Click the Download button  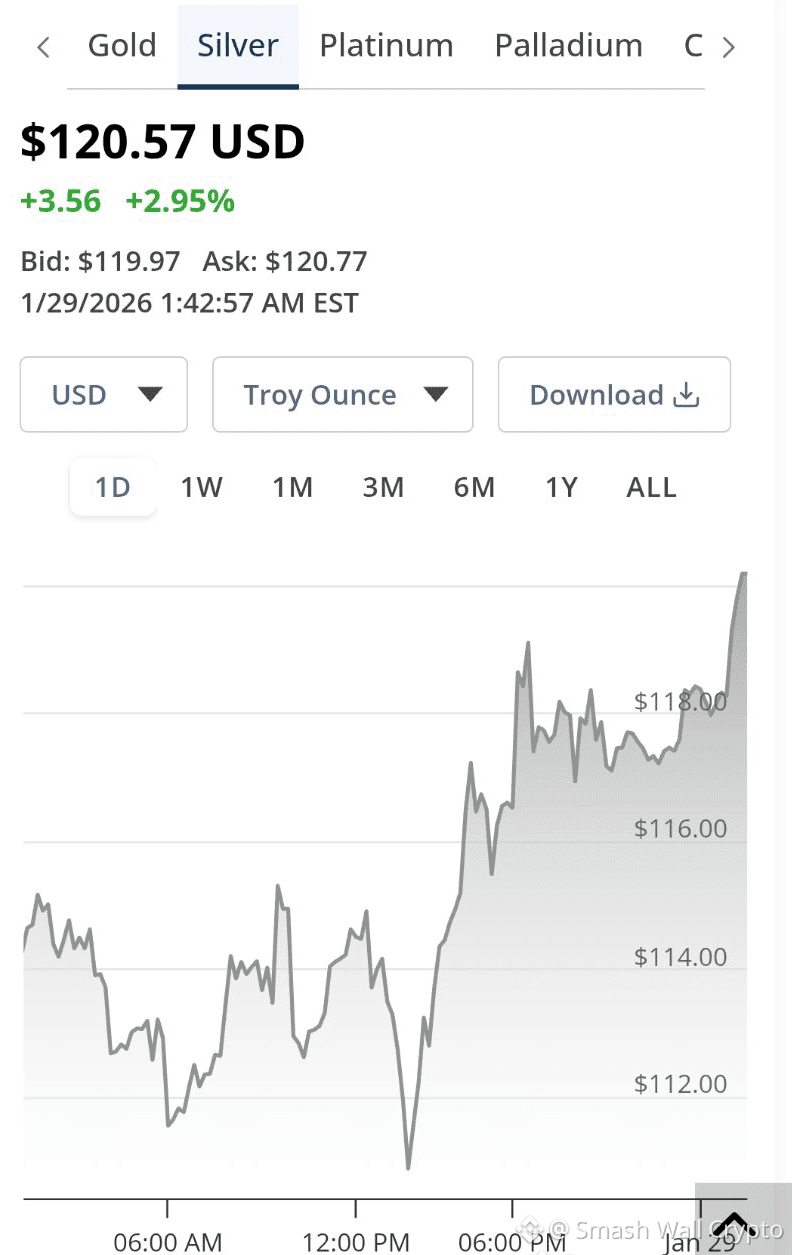pyautogui.click(x=613, y=395)
